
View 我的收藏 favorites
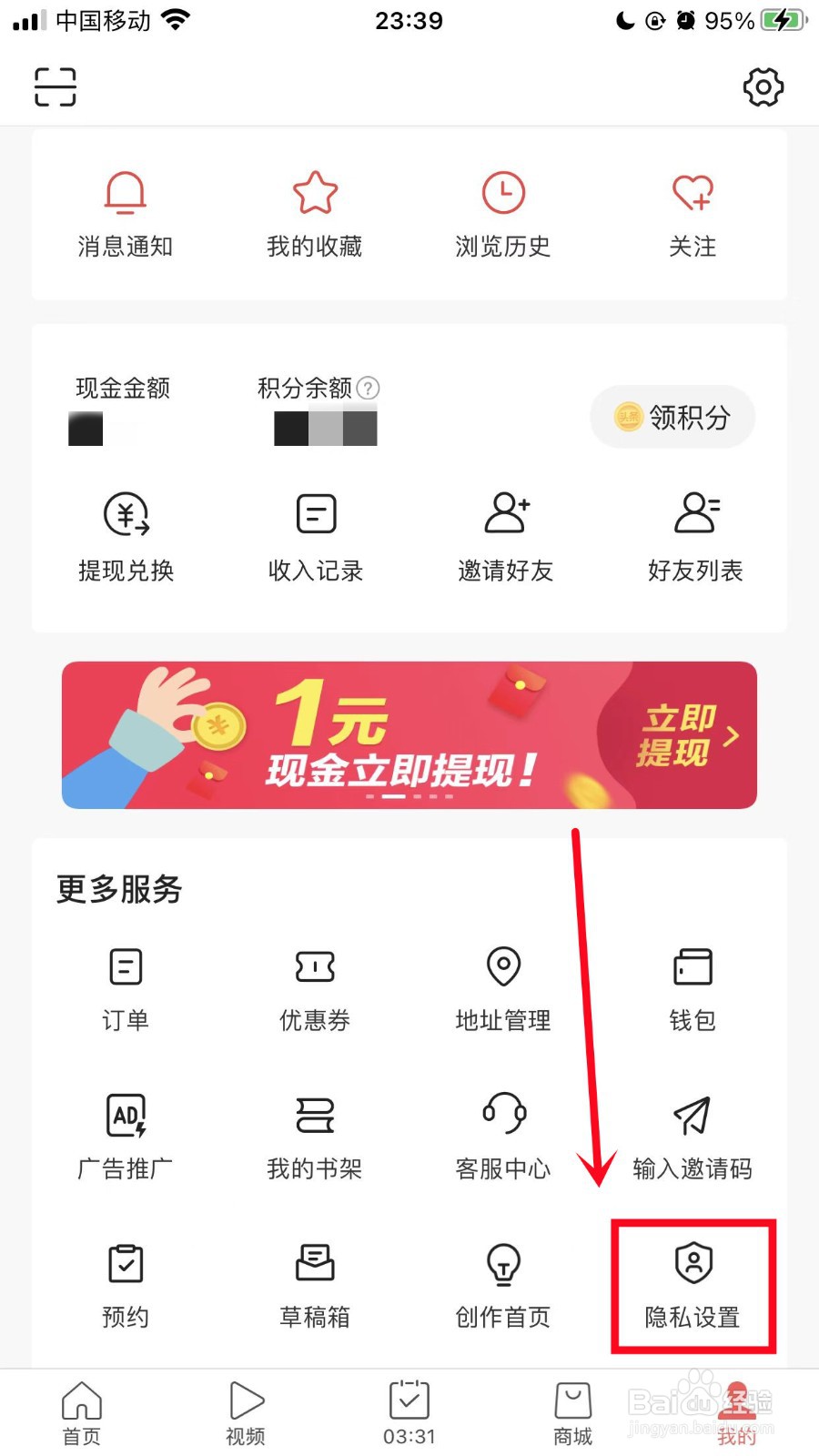tap(315, 214)
